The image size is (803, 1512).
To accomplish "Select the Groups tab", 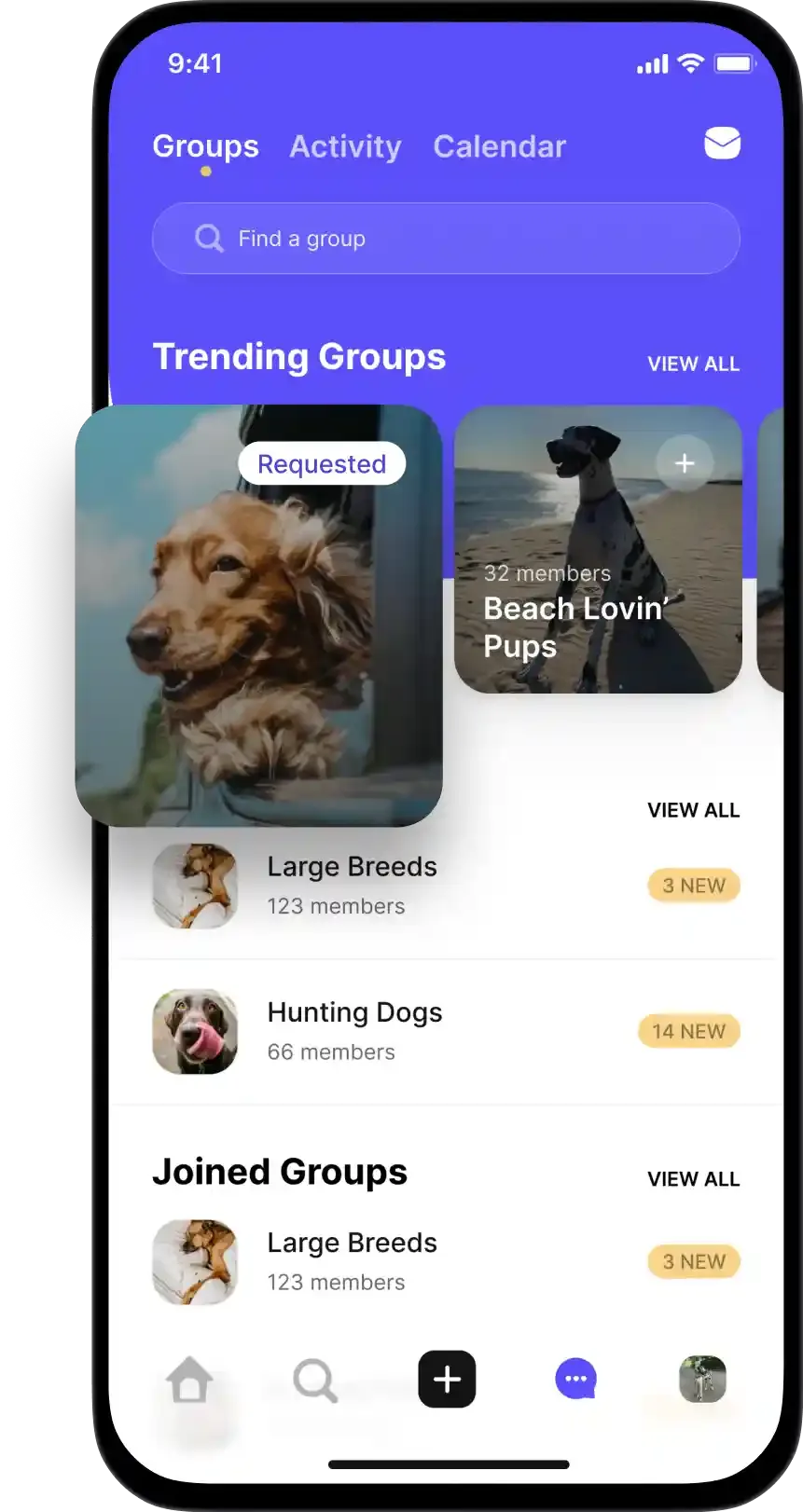I will coord(205,146).
